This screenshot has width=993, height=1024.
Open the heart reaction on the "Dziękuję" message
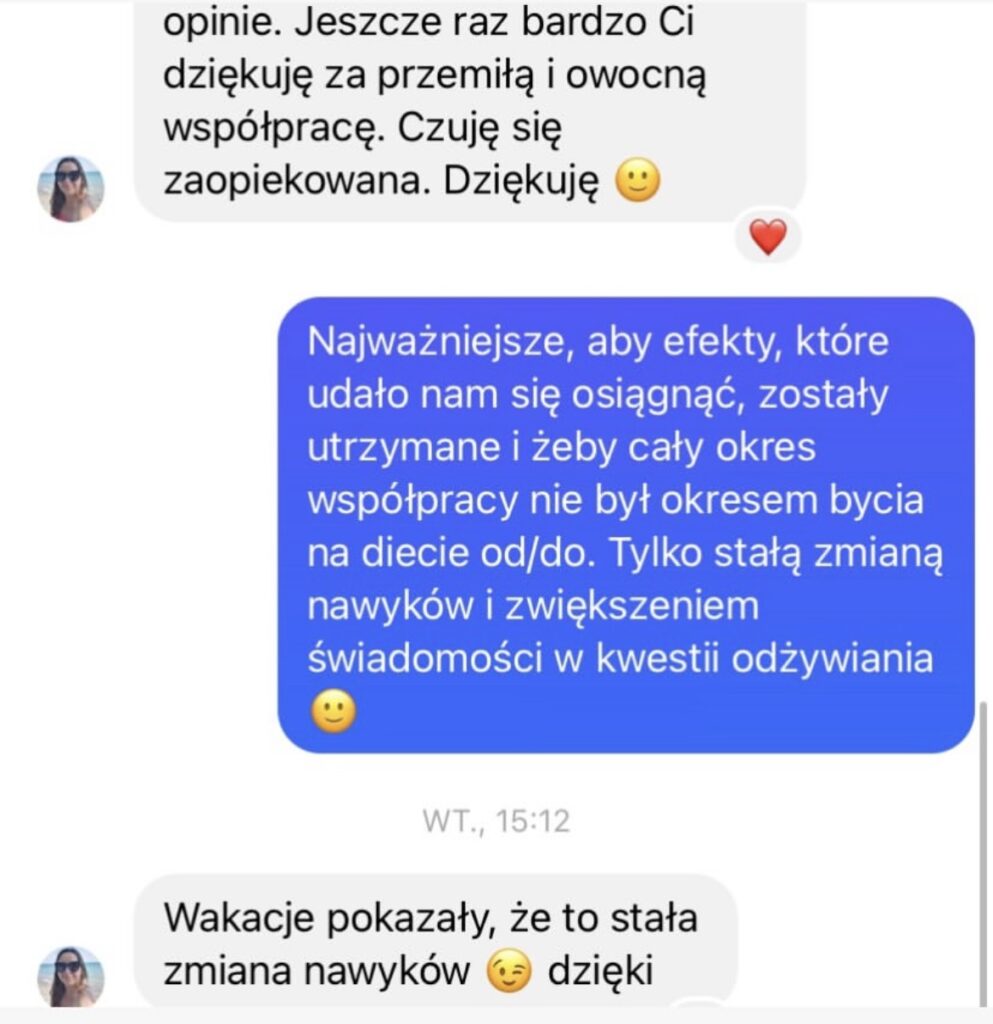click(x=767, y=238)
